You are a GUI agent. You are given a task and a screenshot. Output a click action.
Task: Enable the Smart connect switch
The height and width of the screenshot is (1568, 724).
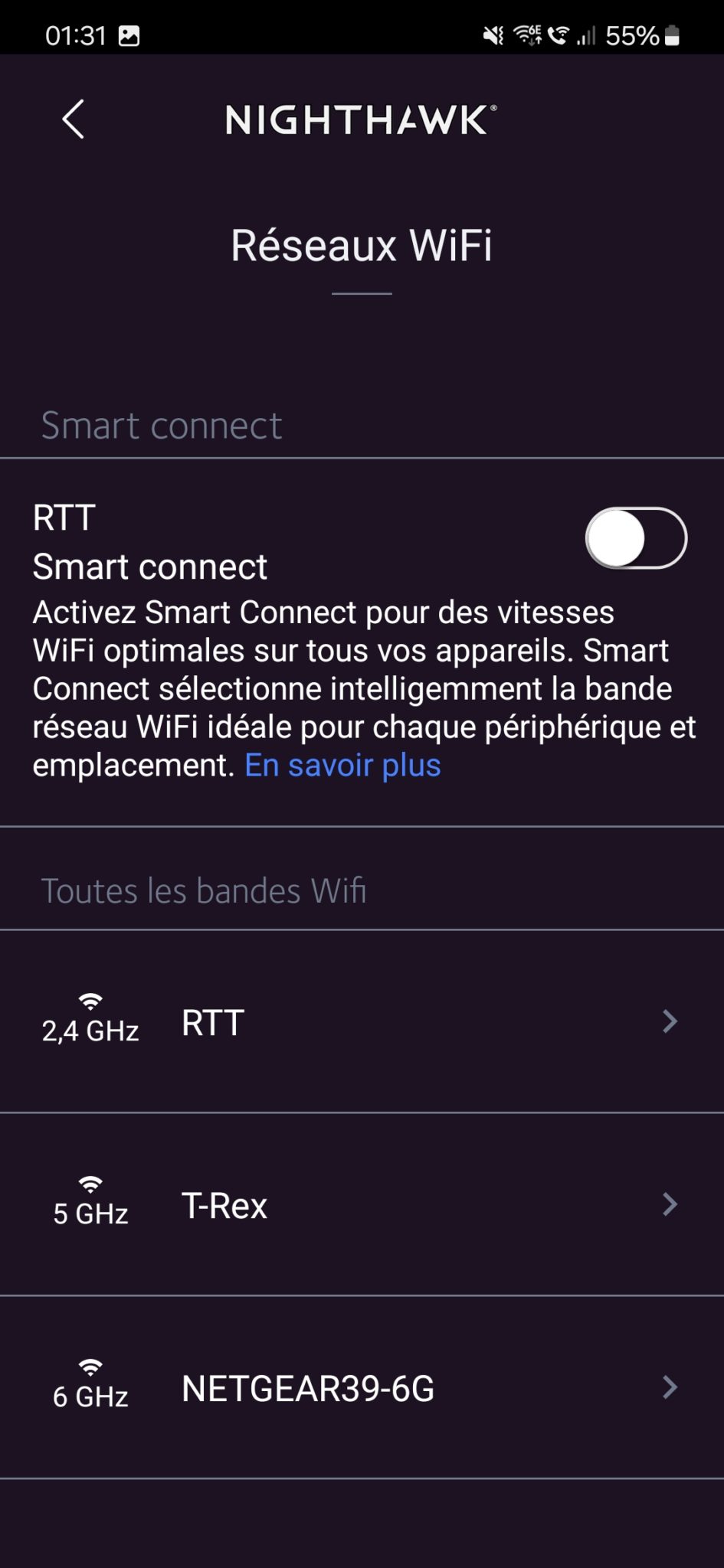[636, 538]
